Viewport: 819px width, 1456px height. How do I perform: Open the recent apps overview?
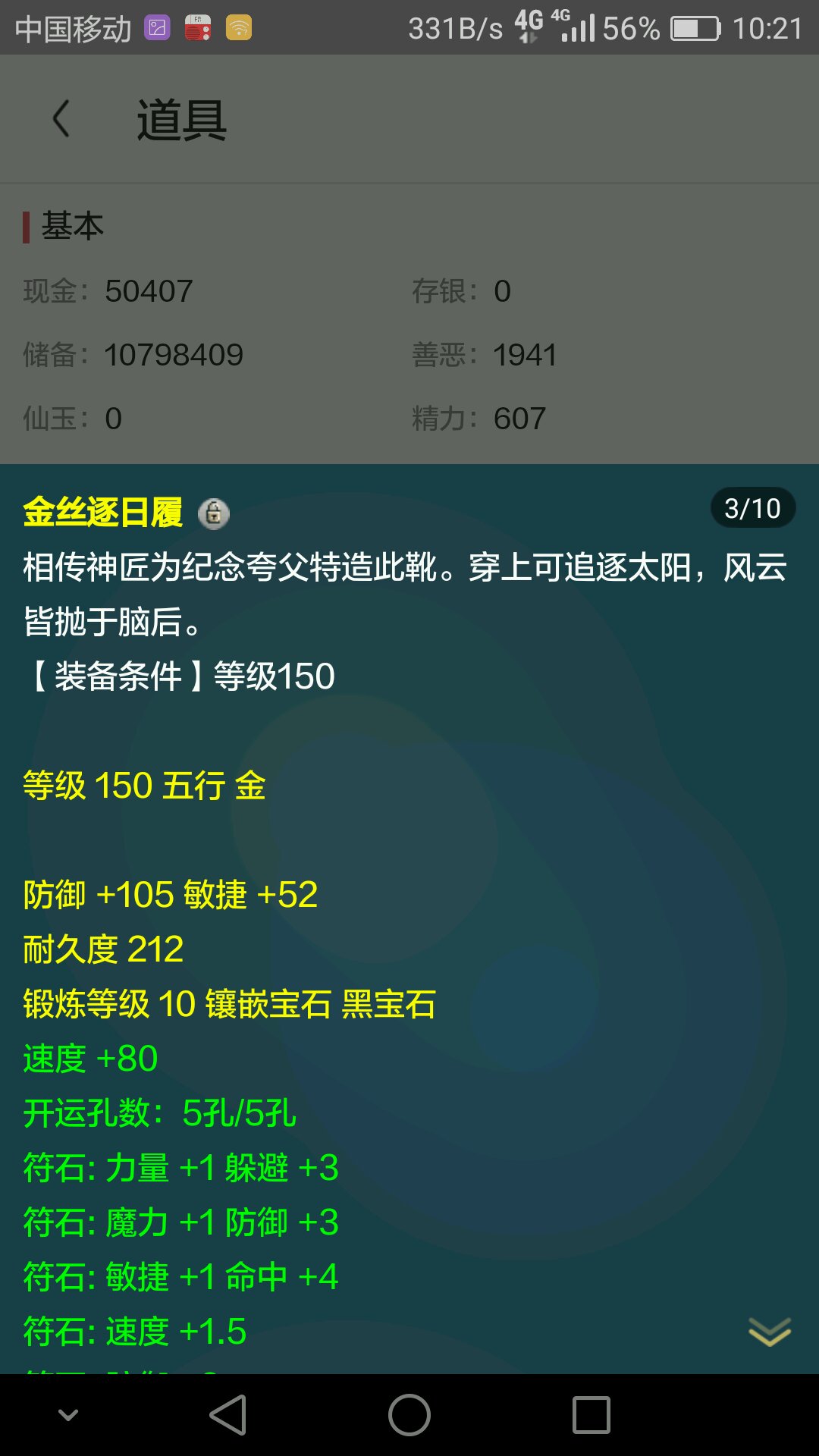click(x=591, y=1415)
